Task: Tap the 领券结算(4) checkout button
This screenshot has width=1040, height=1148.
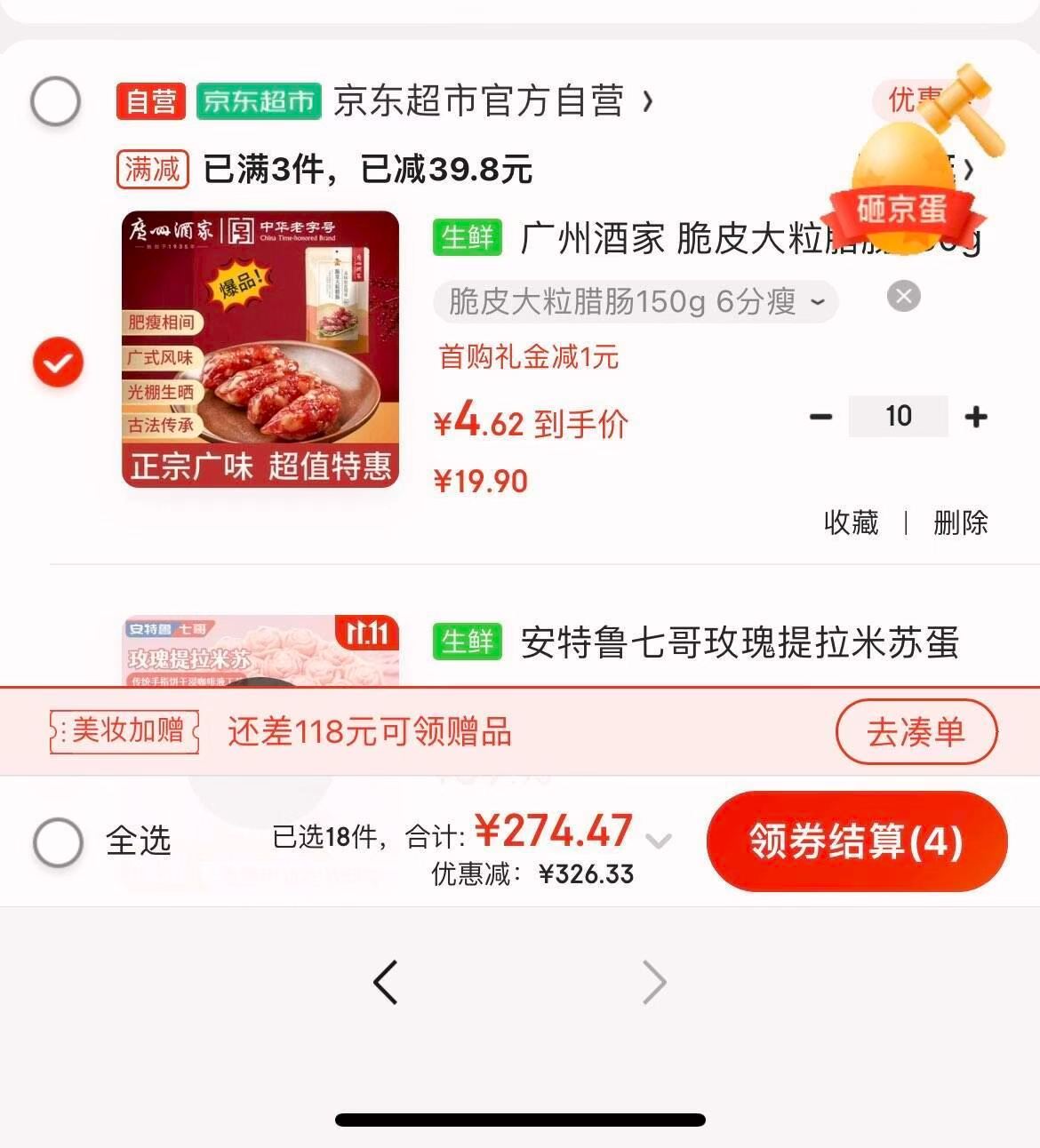Action: [x=855, y=841]
